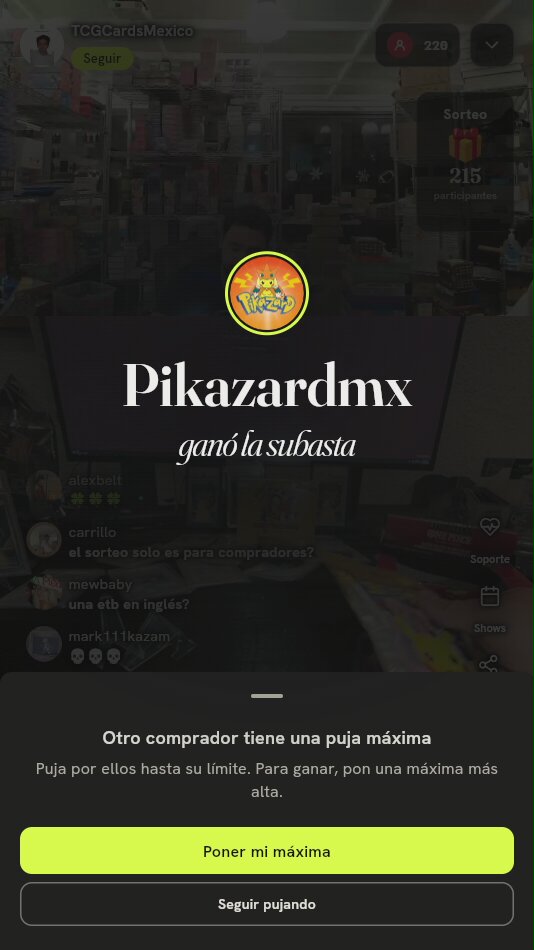Open the Shows calendar icon

click(489, 608)
